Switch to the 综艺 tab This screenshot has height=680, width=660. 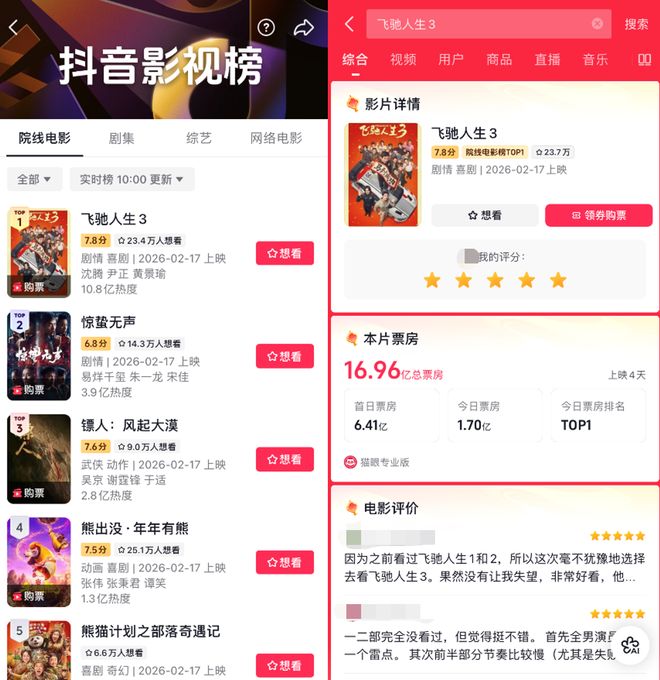click(x=199, y=138)
